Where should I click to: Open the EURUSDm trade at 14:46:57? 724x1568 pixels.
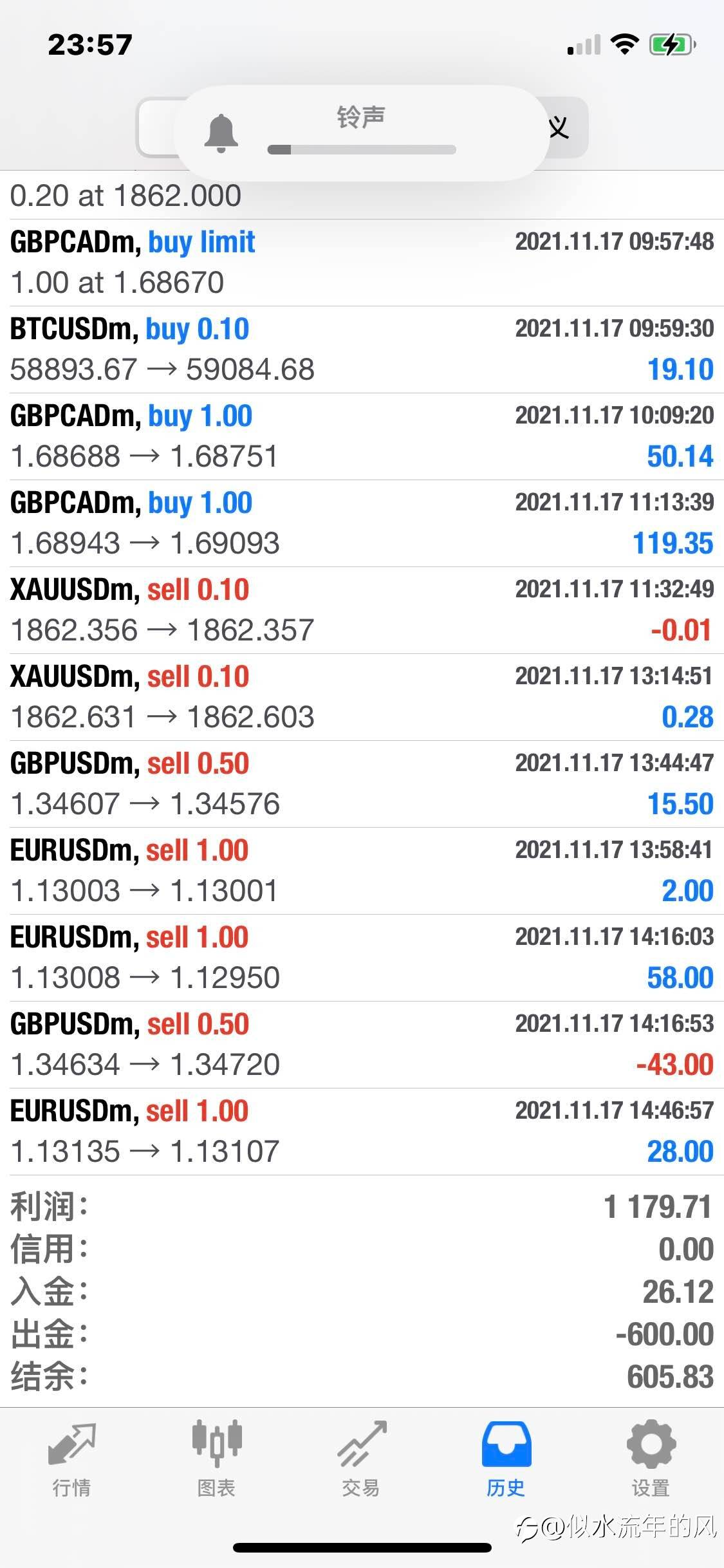[362, 1132]
